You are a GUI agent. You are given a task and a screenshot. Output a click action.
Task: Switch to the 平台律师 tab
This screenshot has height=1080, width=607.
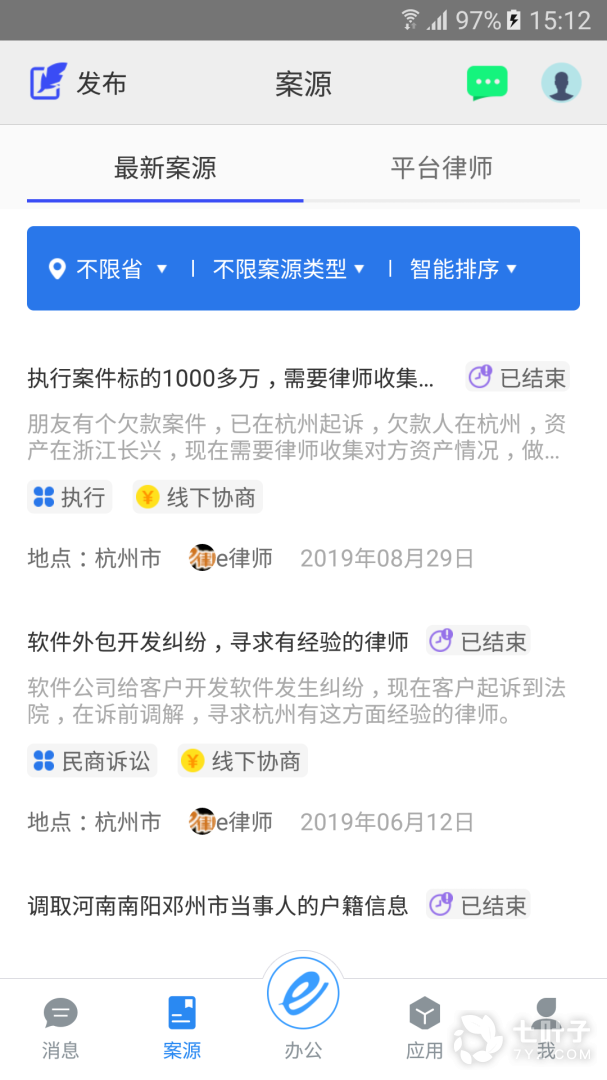coord(441,168)
